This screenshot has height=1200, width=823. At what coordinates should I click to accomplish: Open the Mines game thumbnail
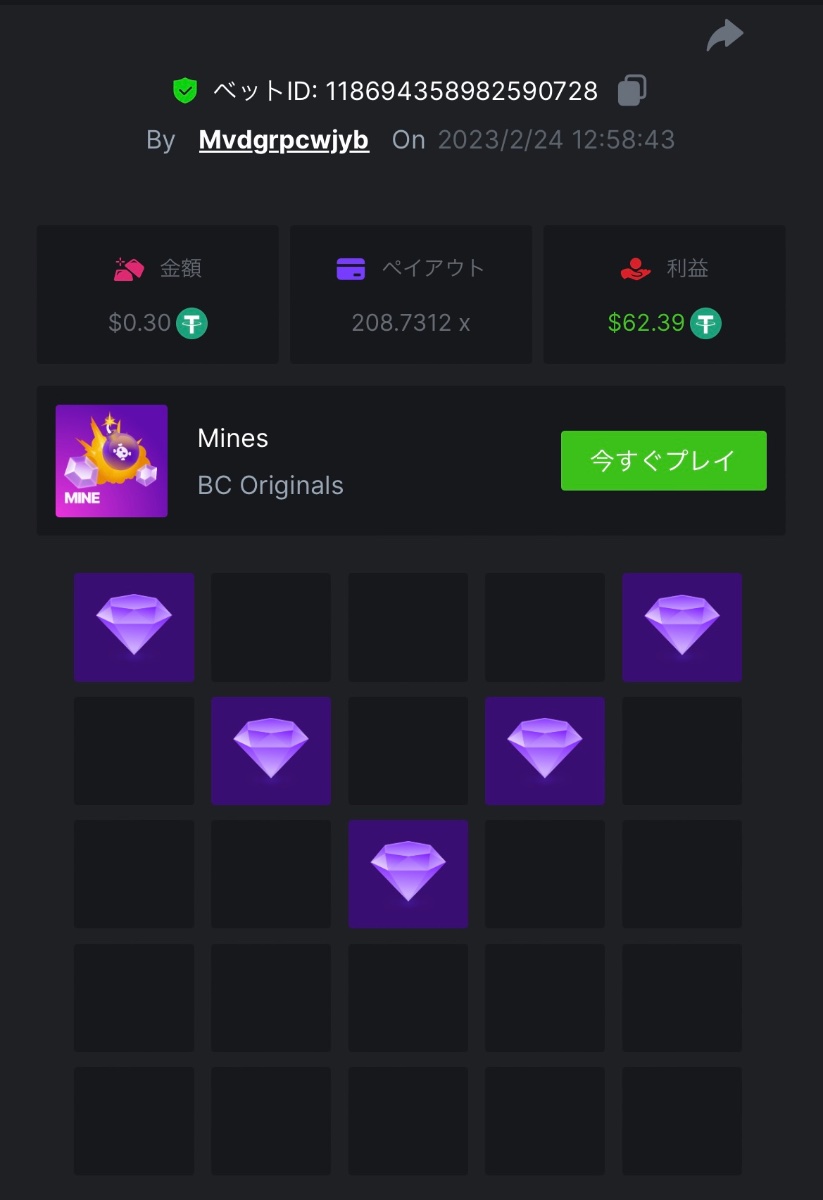point(111,461)
